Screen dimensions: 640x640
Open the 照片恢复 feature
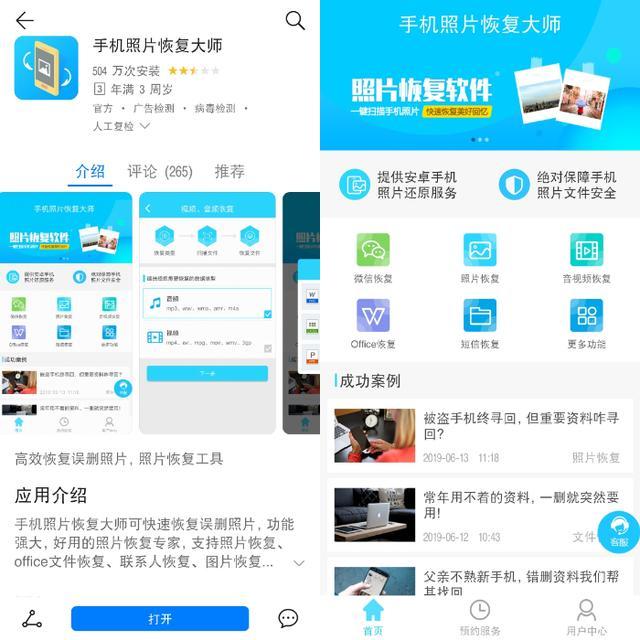(x=480, y=257)
